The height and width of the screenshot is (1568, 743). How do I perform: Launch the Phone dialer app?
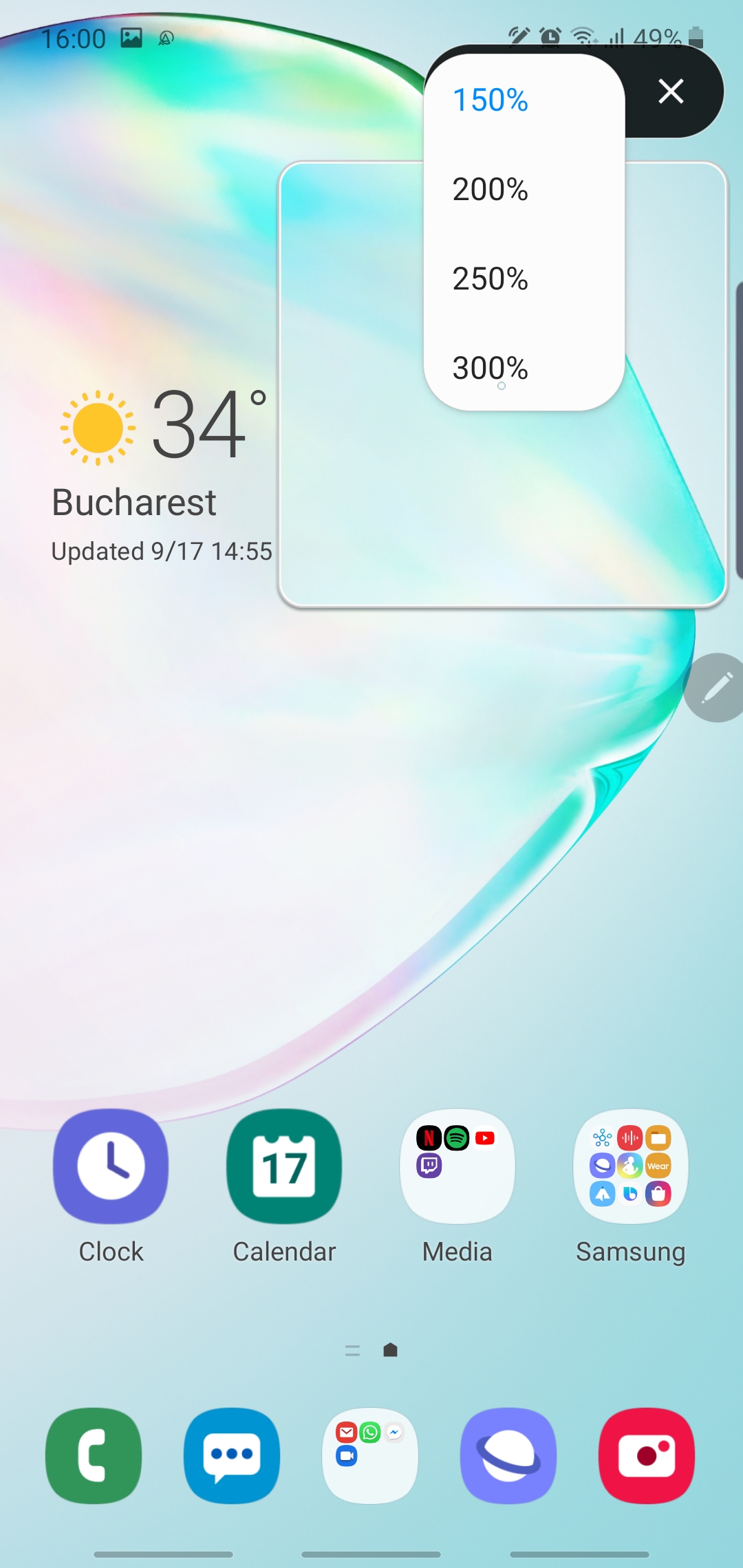point(94,1455)
